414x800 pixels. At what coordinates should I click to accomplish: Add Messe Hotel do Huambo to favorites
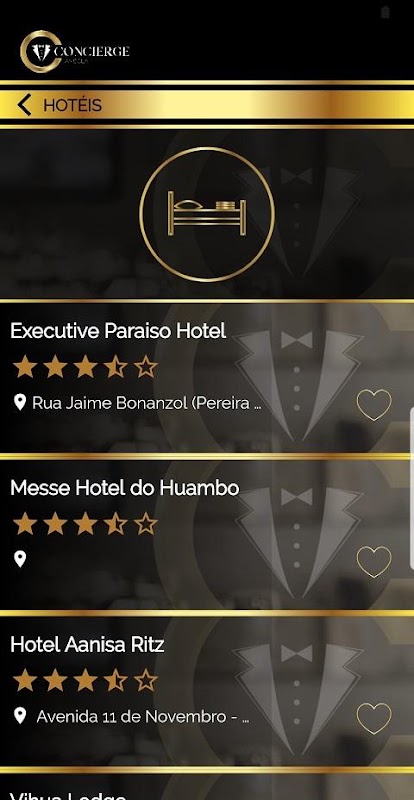tap(374, 562)
